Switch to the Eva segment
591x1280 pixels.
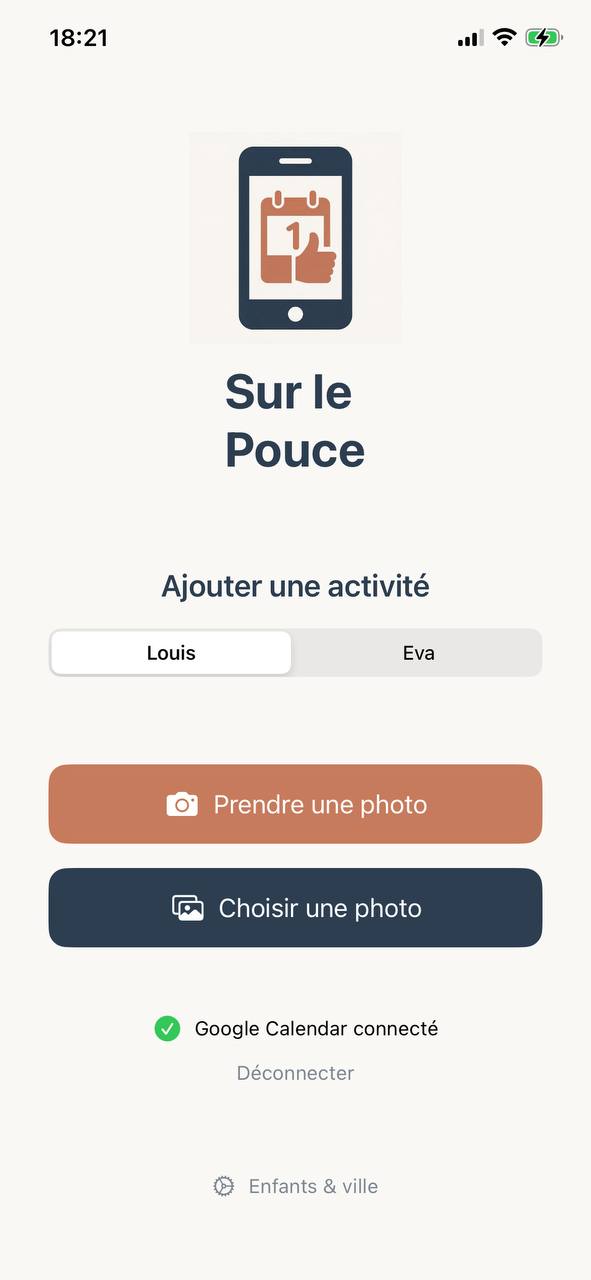418,653
